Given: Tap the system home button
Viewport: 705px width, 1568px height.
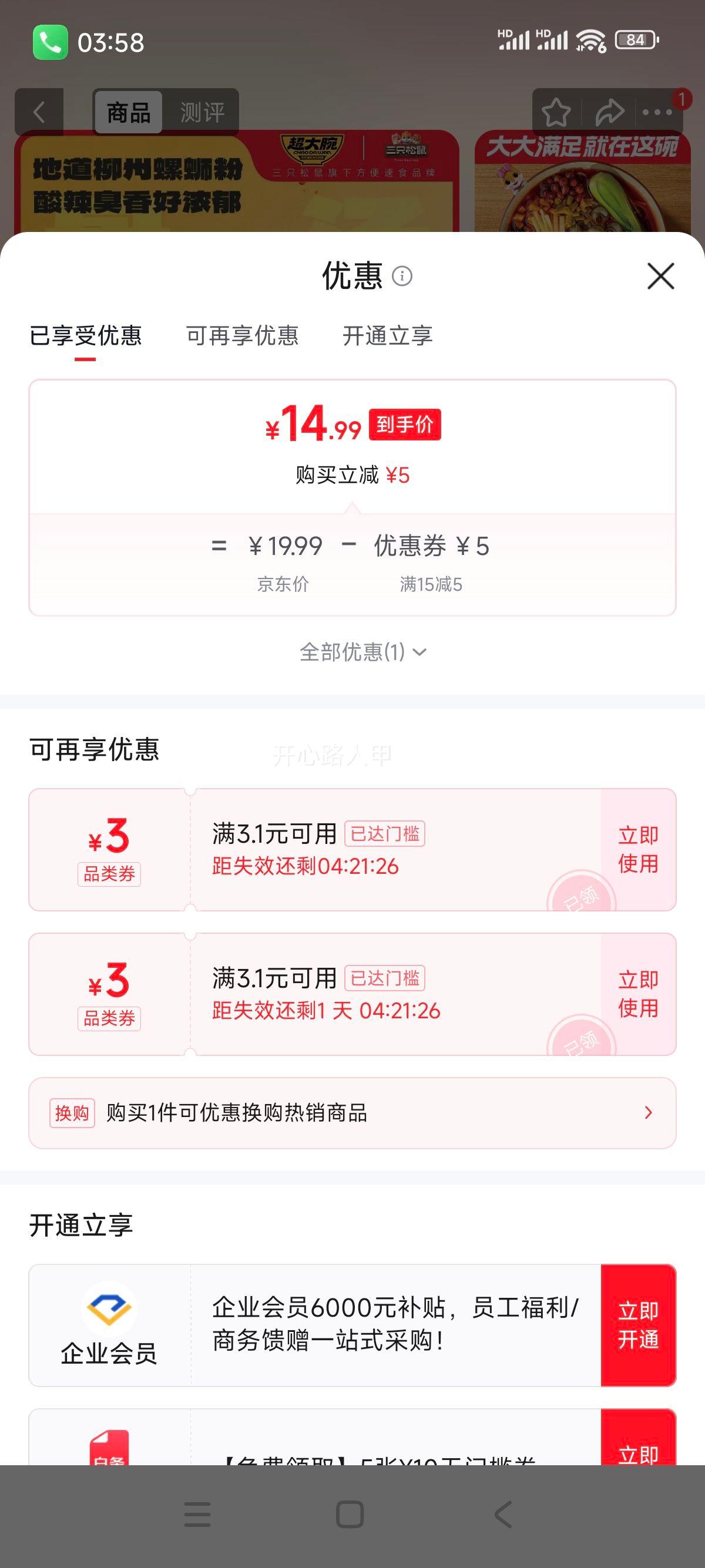Looking at the screenshot, I should (350, 1515).
